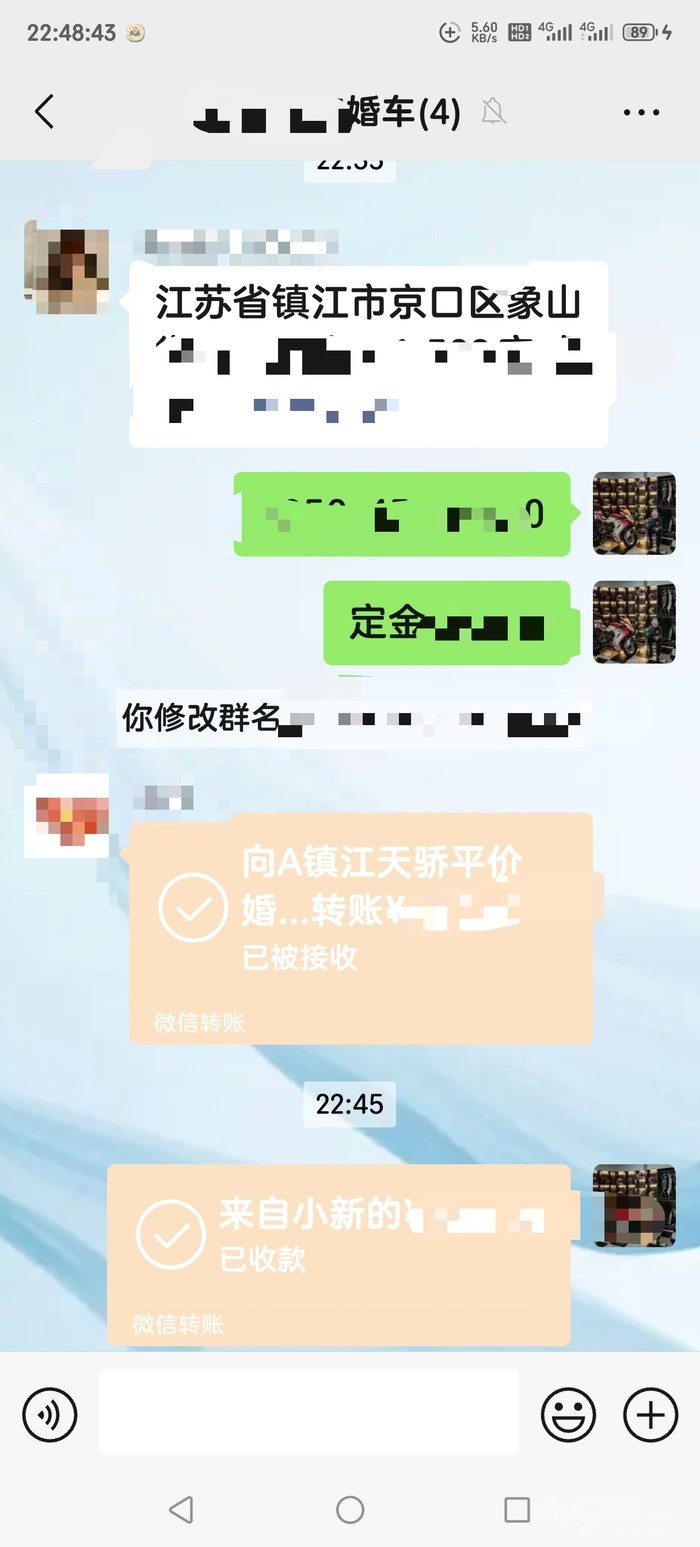Open the group chat overflow menu
The width and height of the screenshot is (700, 1547).
641,112
